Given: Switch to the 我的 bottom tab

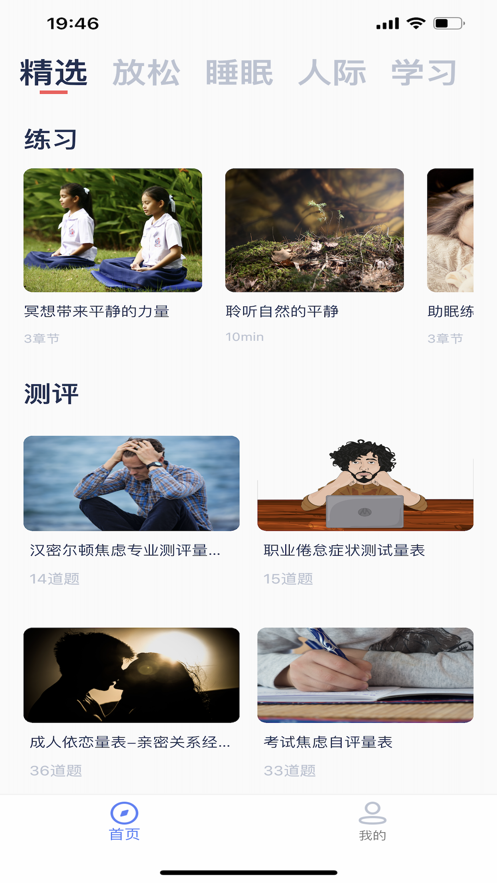Looking at the screenshot, I should pos(373,822).
